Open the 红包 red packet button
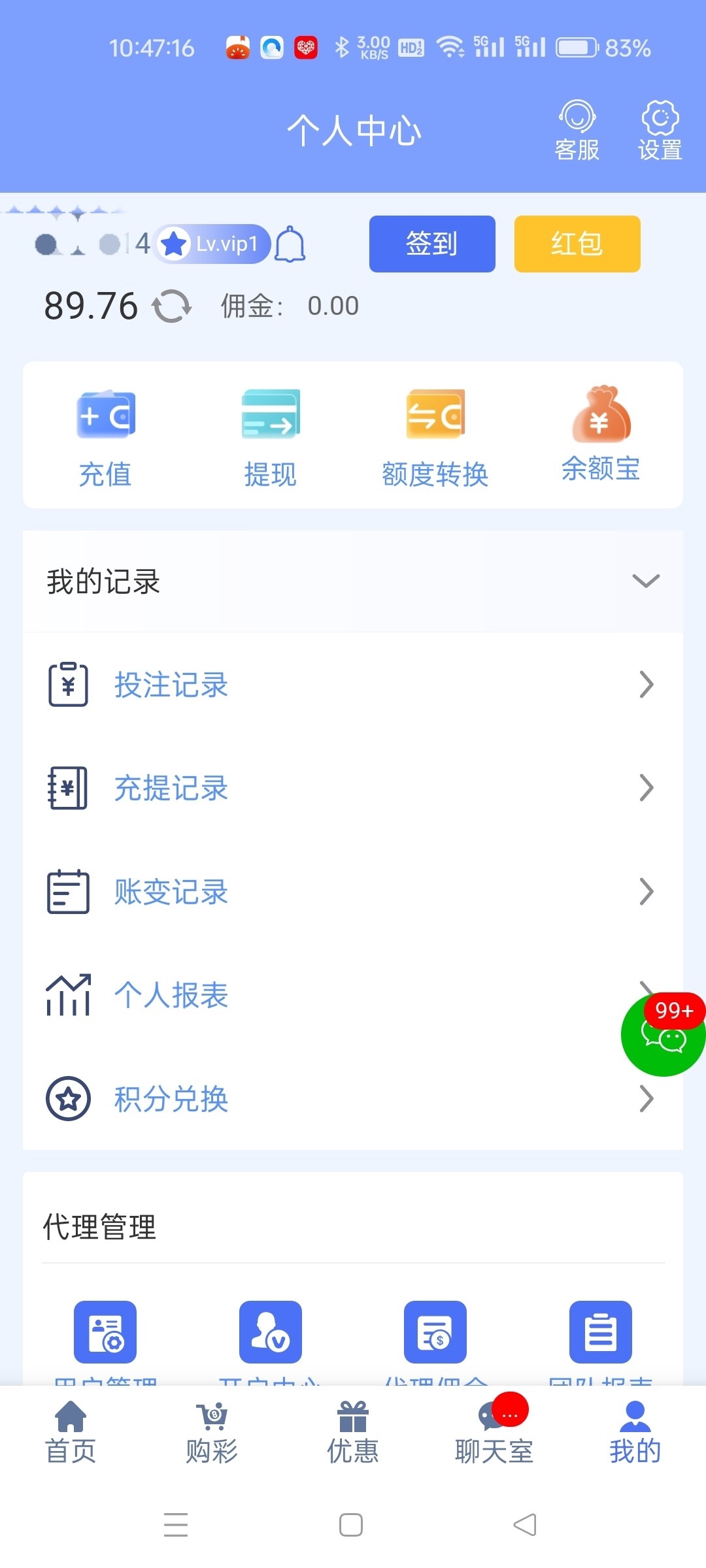The width and height of the screenshot is (706, 1568). point(577,244)
